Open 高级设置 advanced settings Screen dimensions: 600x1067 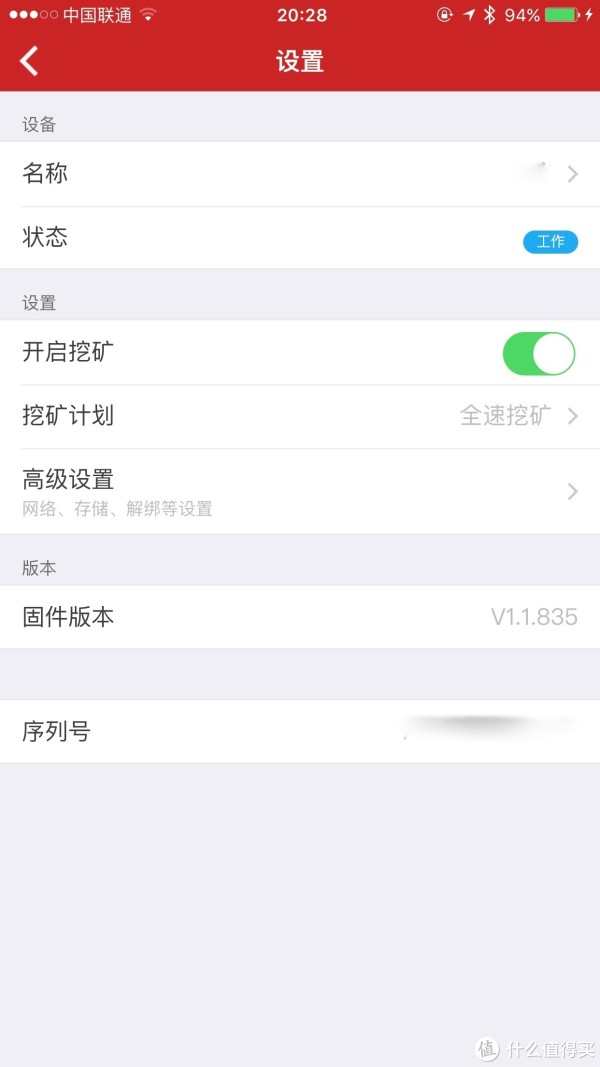pyautogui.click(x=300, y=491)
